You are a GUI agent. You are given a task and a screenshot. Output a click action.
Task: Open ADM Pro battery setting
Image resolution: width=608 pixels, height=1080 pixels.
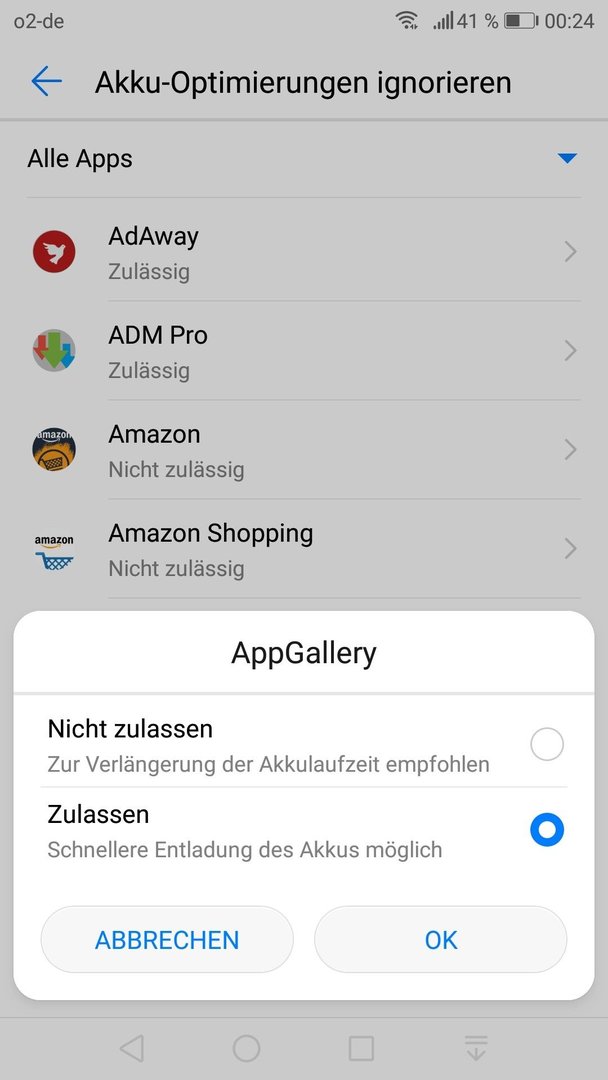[304, 351]
